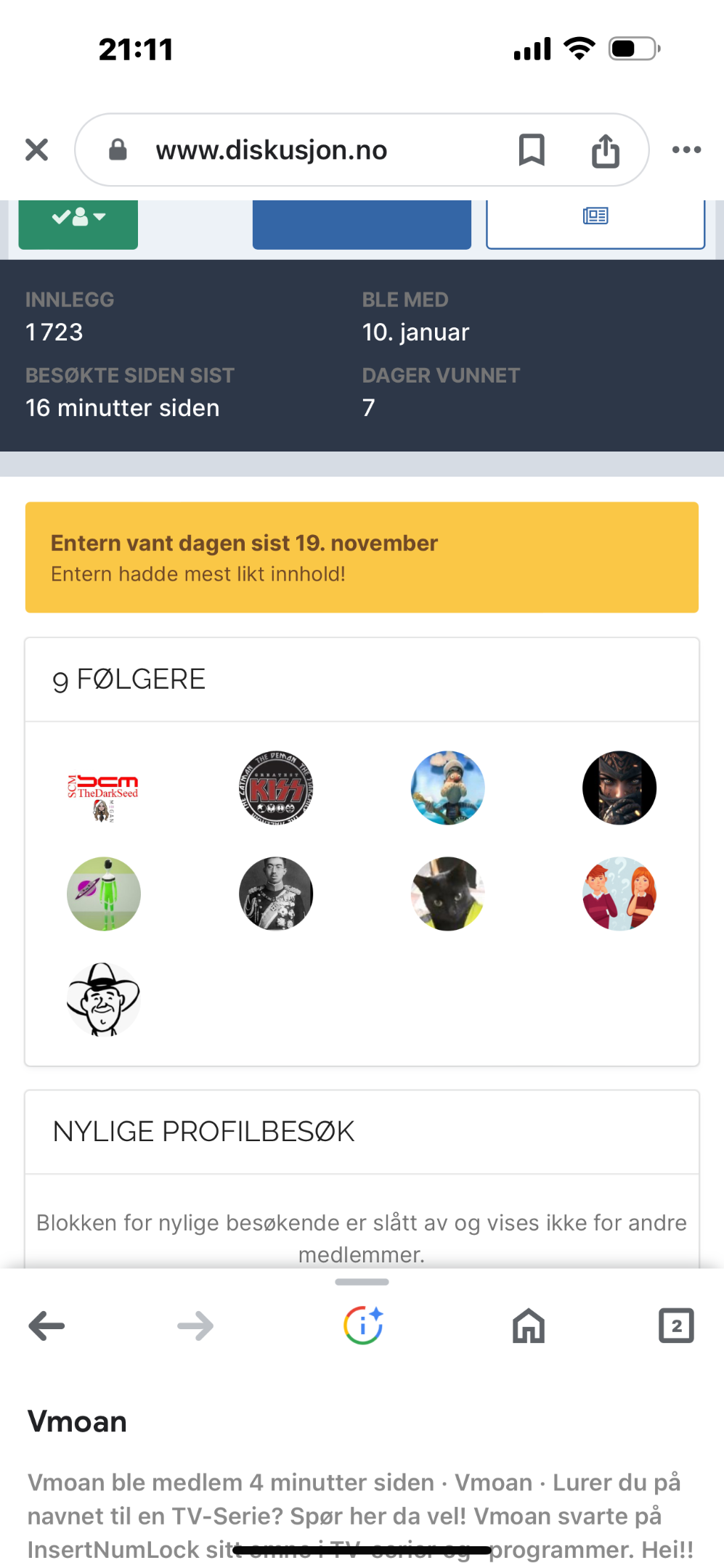View the black cat avatar follower
This screenshot has height=1568, width=724.
point(448,894)
